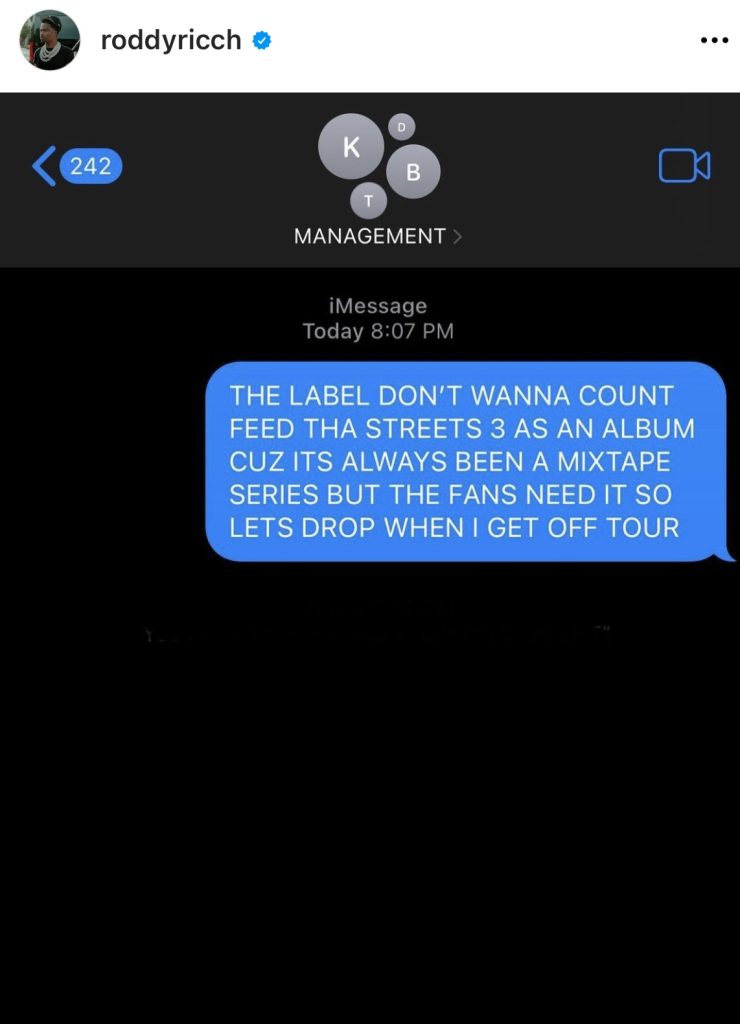Open the roddyricch username link

point(171,41)
